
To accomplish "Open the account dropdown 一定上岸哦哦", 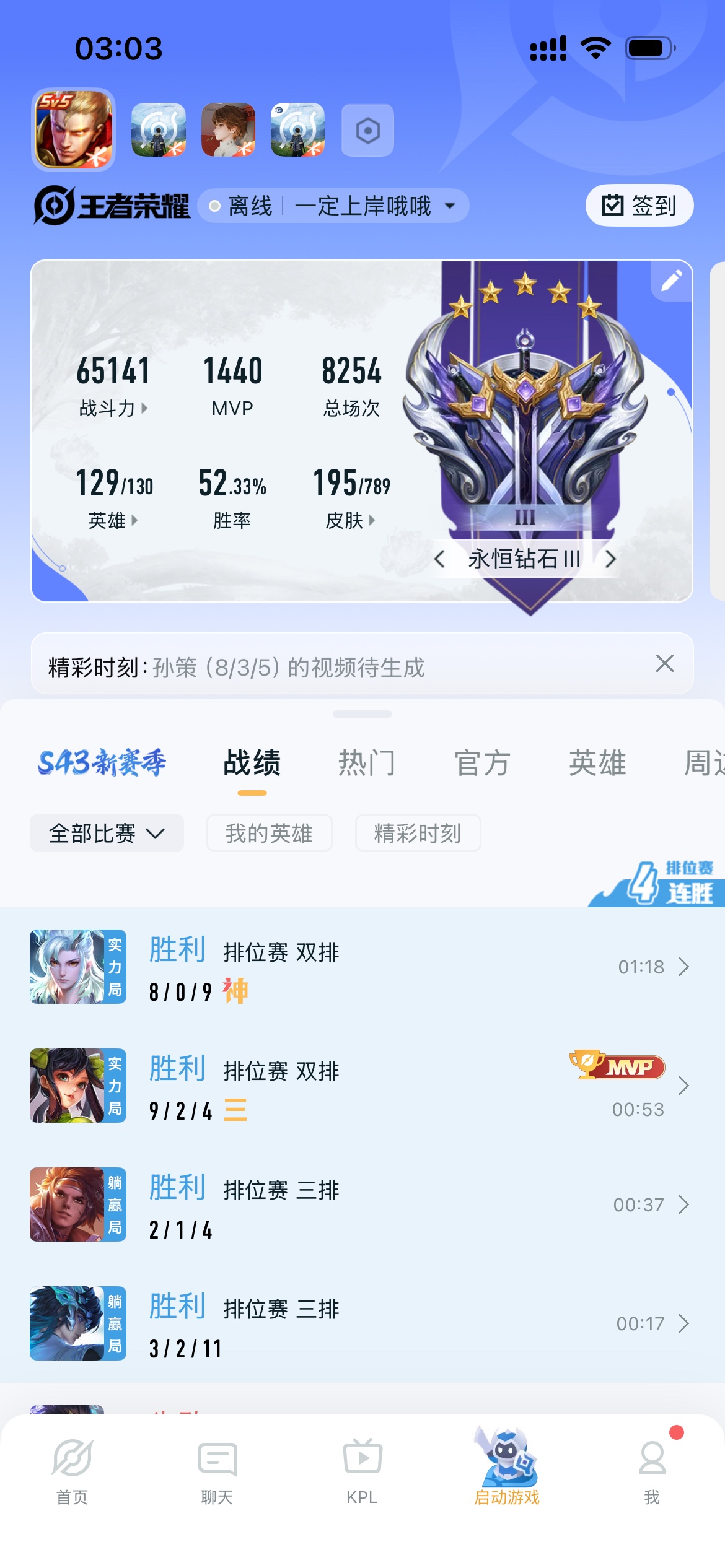I will (376, 206).
